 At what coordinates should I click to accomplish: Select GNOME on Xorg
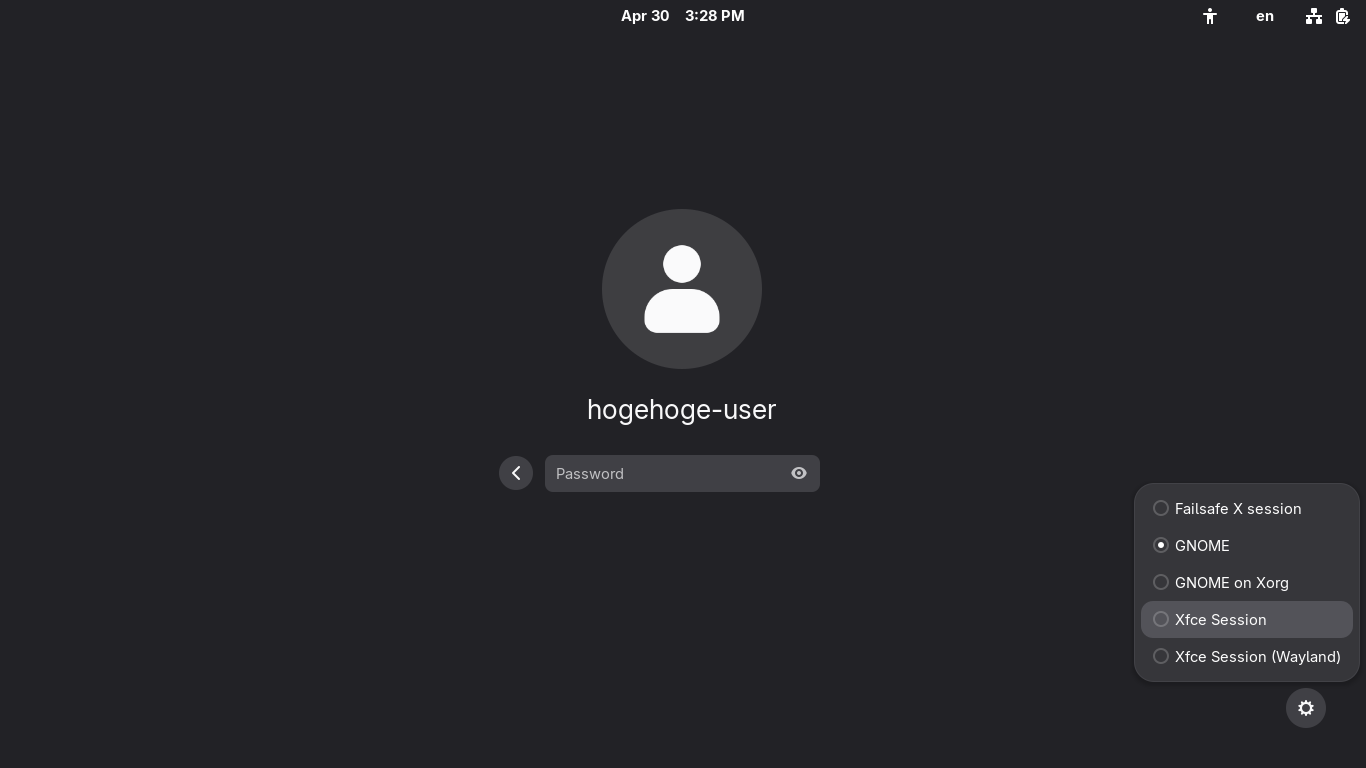pyautogui.click(x=1231, y=582)
